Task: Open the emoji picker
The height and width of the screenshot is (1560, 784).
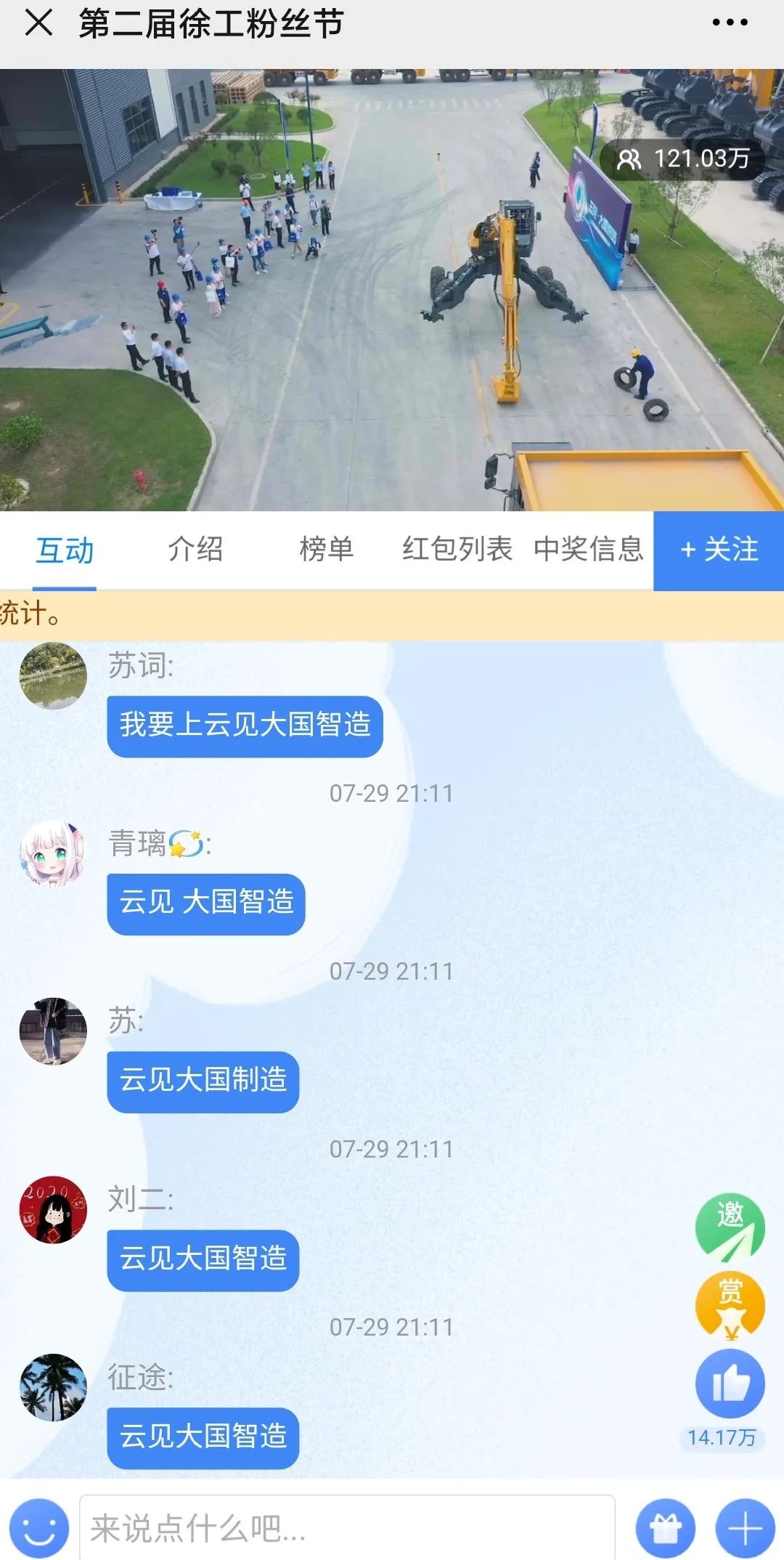Action: 39,1528
